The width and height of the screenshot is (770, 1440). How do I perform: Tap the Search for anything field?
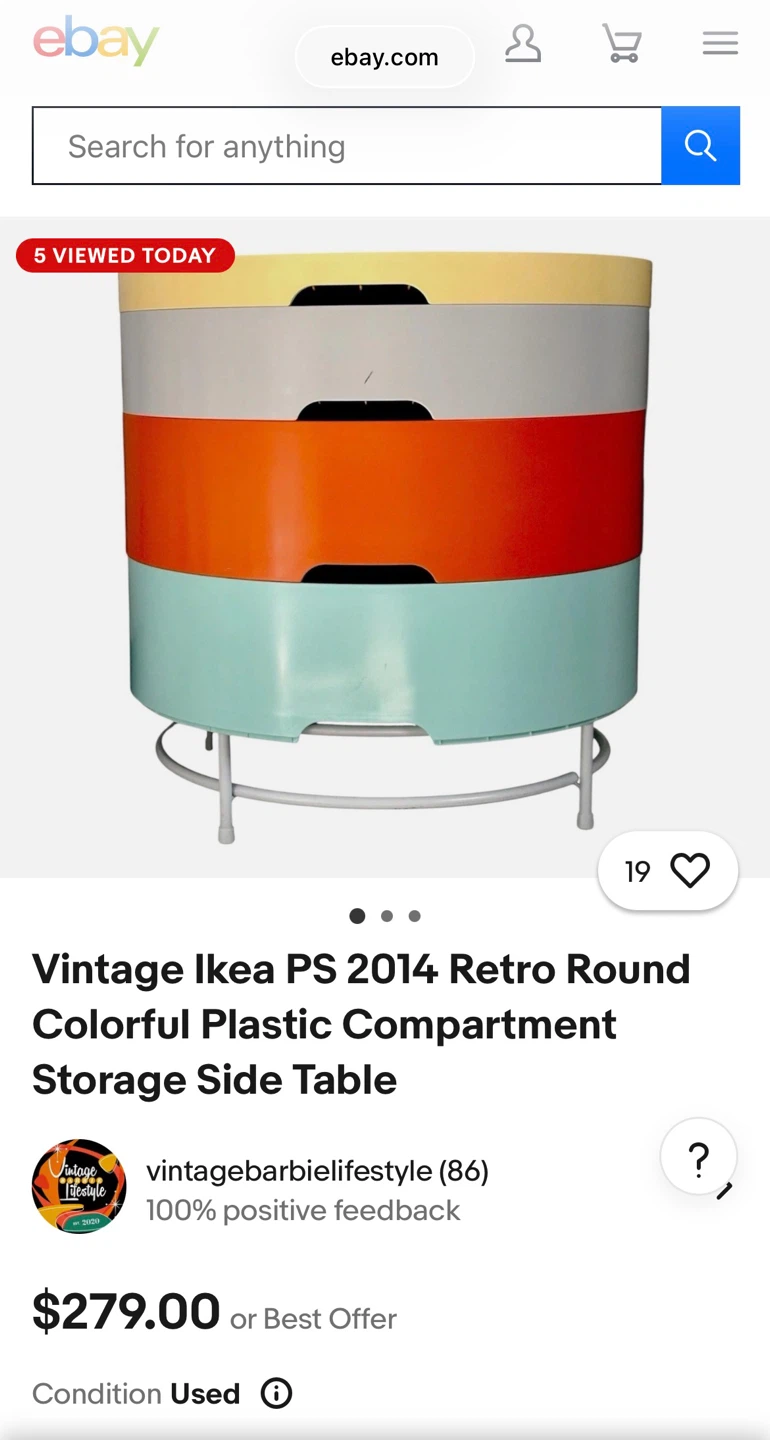click(x=347, y=146)
